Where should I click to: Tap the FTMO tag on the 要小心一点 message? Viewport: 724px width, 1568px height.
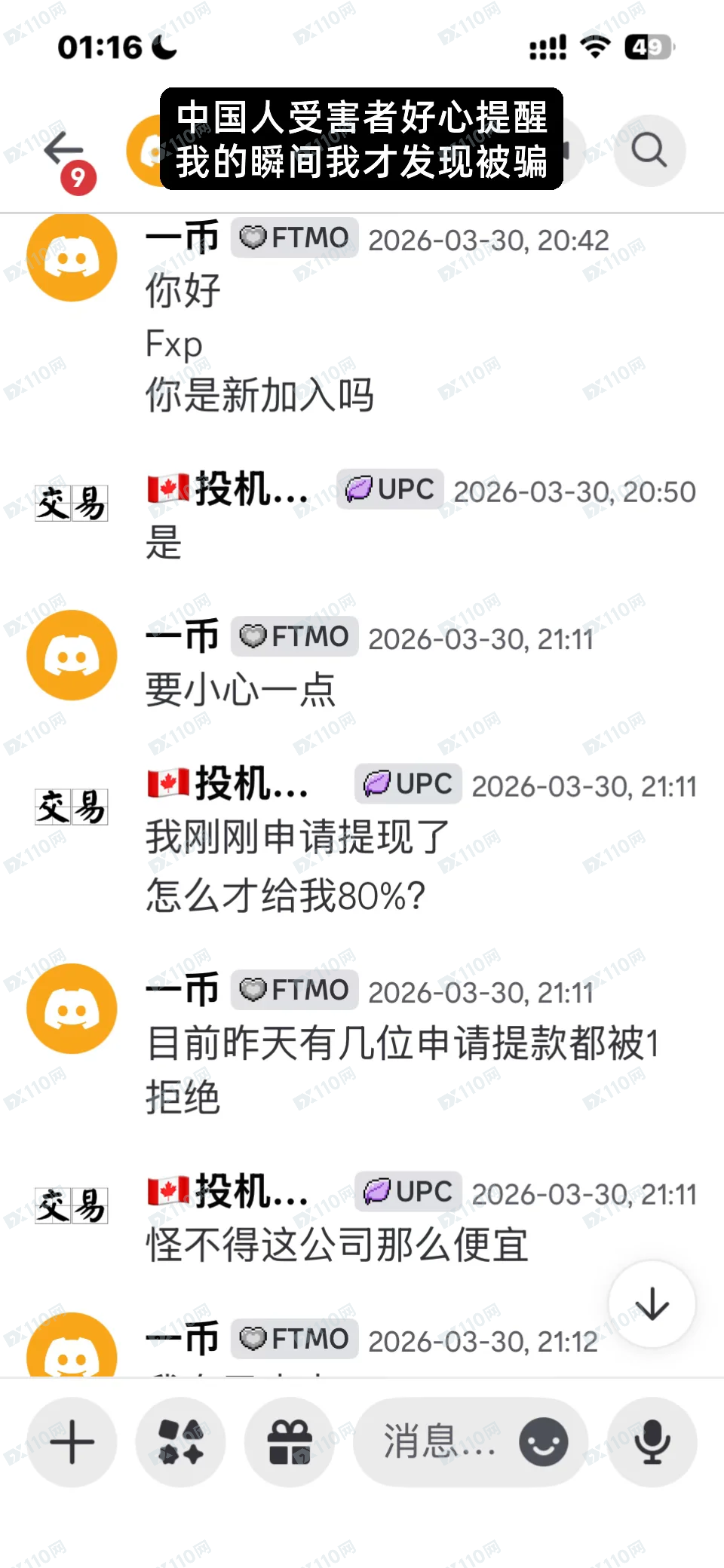295,637
